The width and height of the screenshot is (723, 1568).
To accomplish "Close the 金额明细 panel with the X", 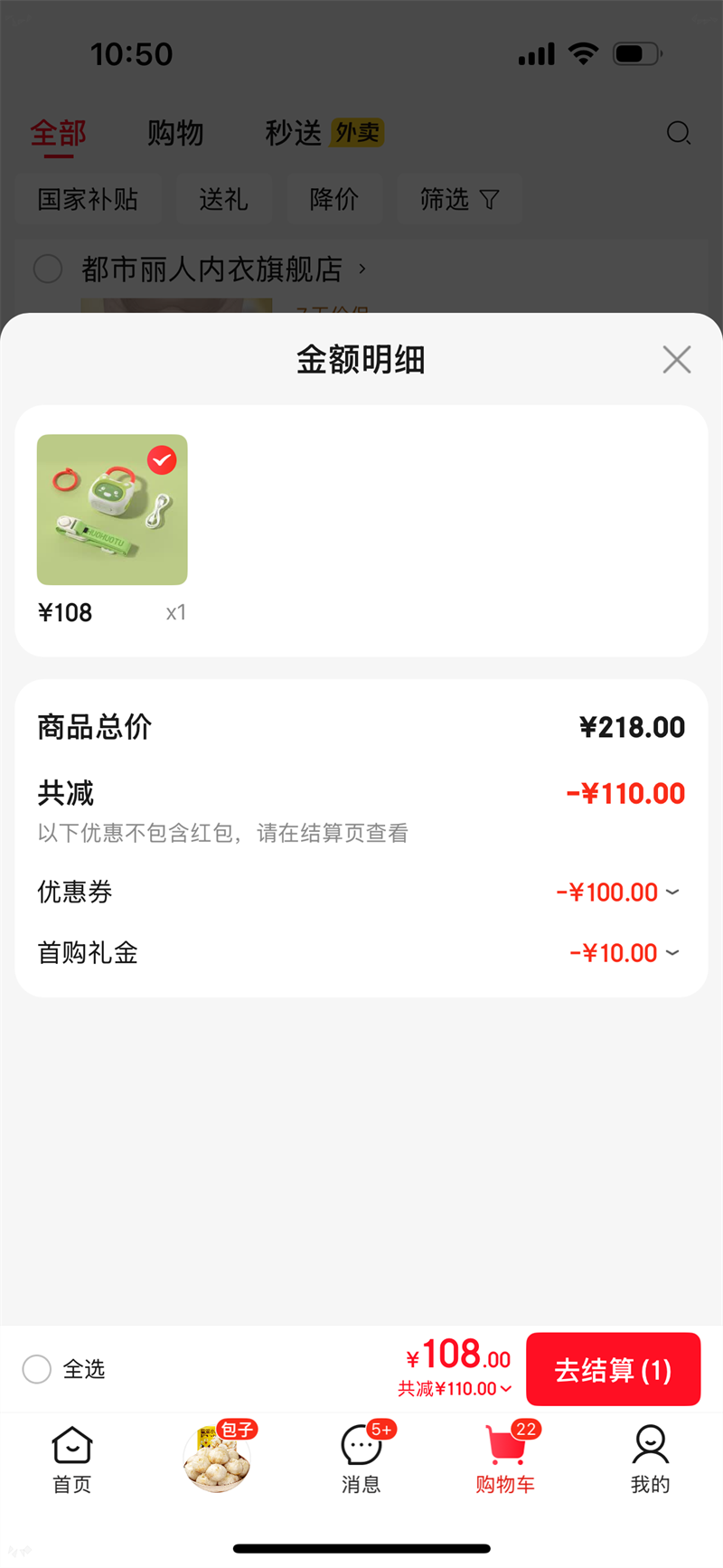I will pyautogui.click(x=676, y=359).
